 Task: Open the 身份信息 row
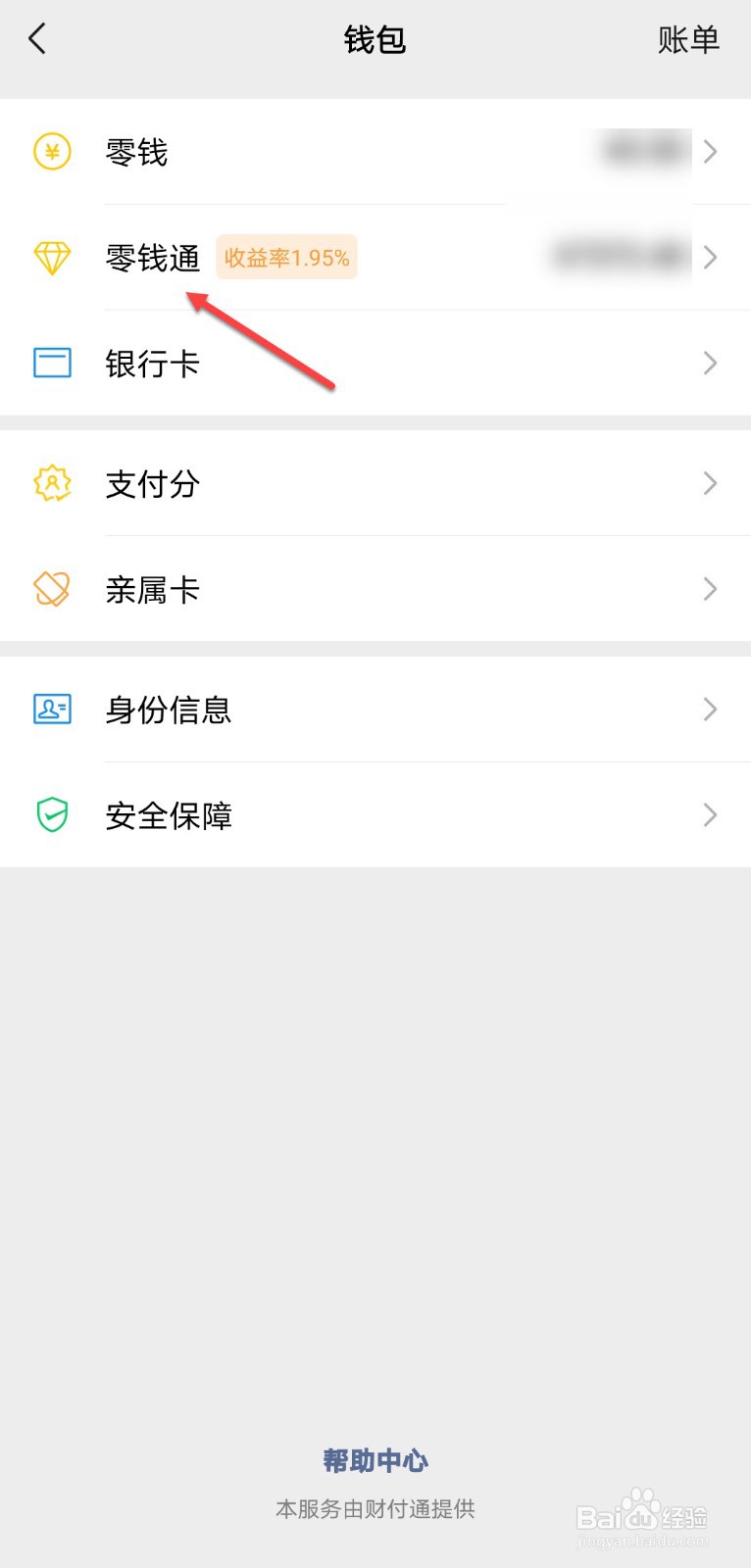coord(375,710)
